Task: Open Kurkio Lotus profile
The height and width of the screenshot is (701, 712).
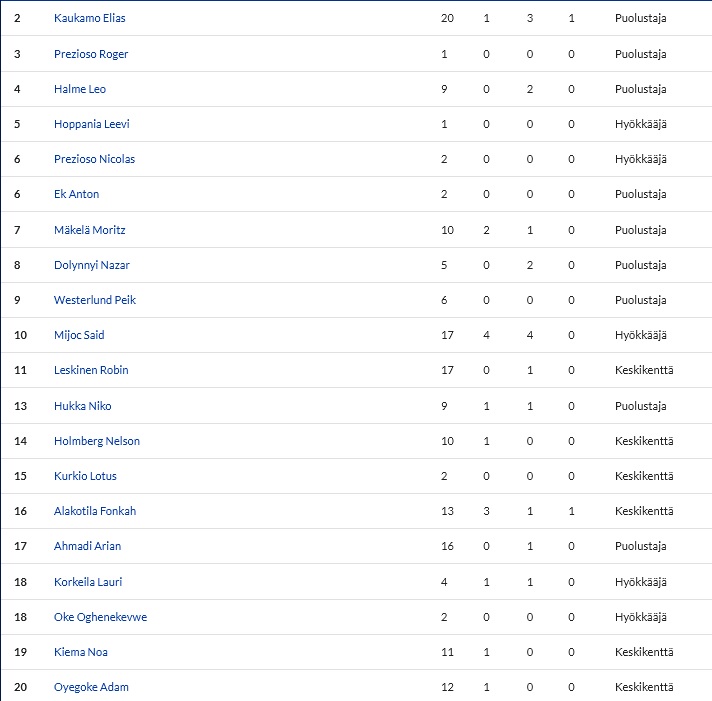Action: point(85,476)
